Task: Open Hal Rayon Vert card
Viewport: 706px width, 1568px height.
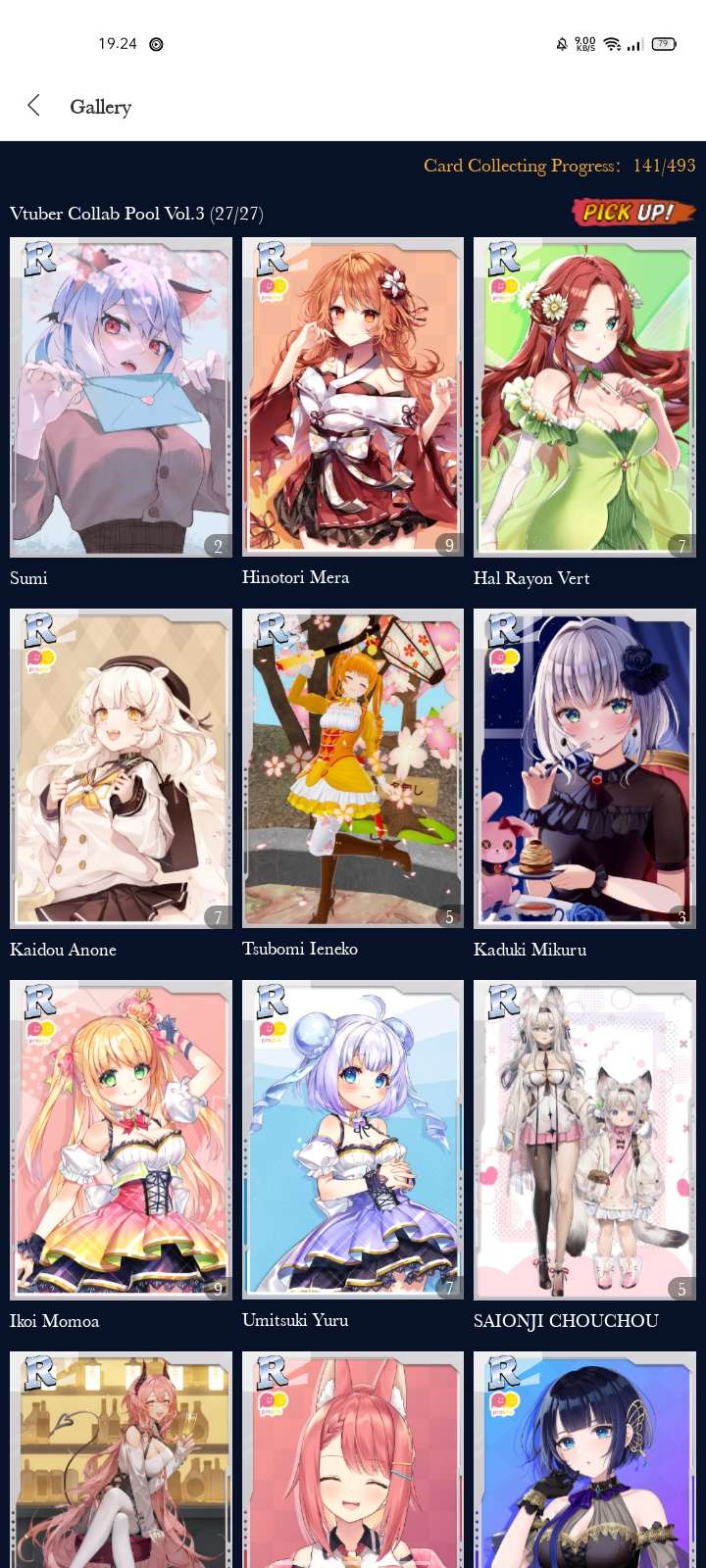Action: pyautogui.click(x=584, y=397)
